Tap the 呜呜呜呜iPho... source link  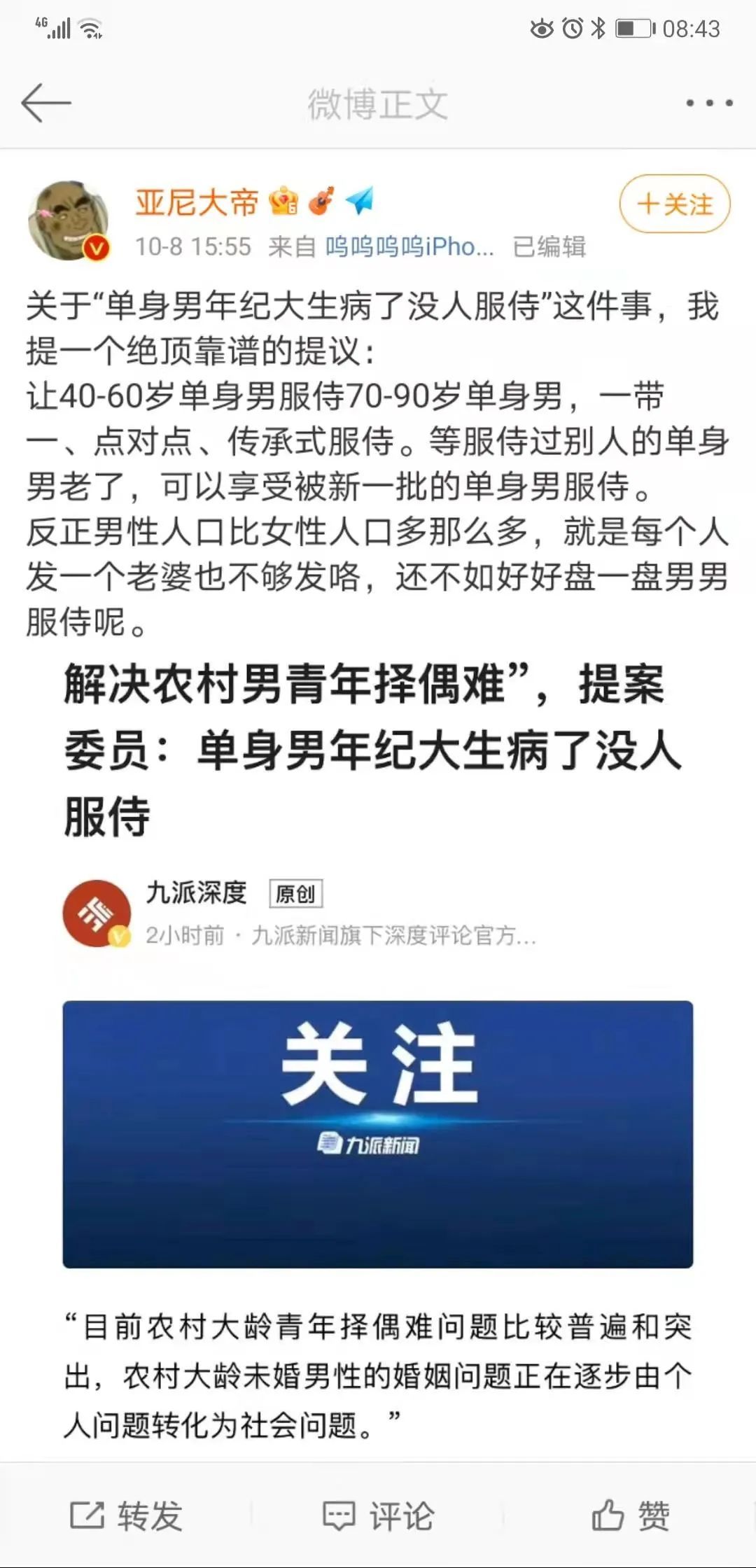[x=409, y=246]
